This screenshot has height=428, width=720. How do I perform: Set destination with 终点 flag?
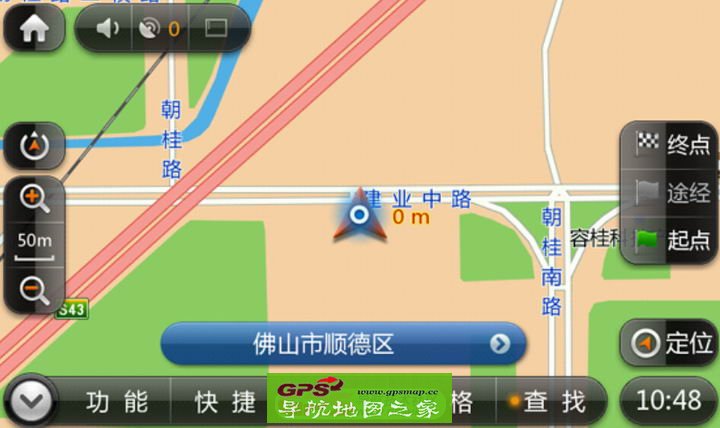click(673, 144)
